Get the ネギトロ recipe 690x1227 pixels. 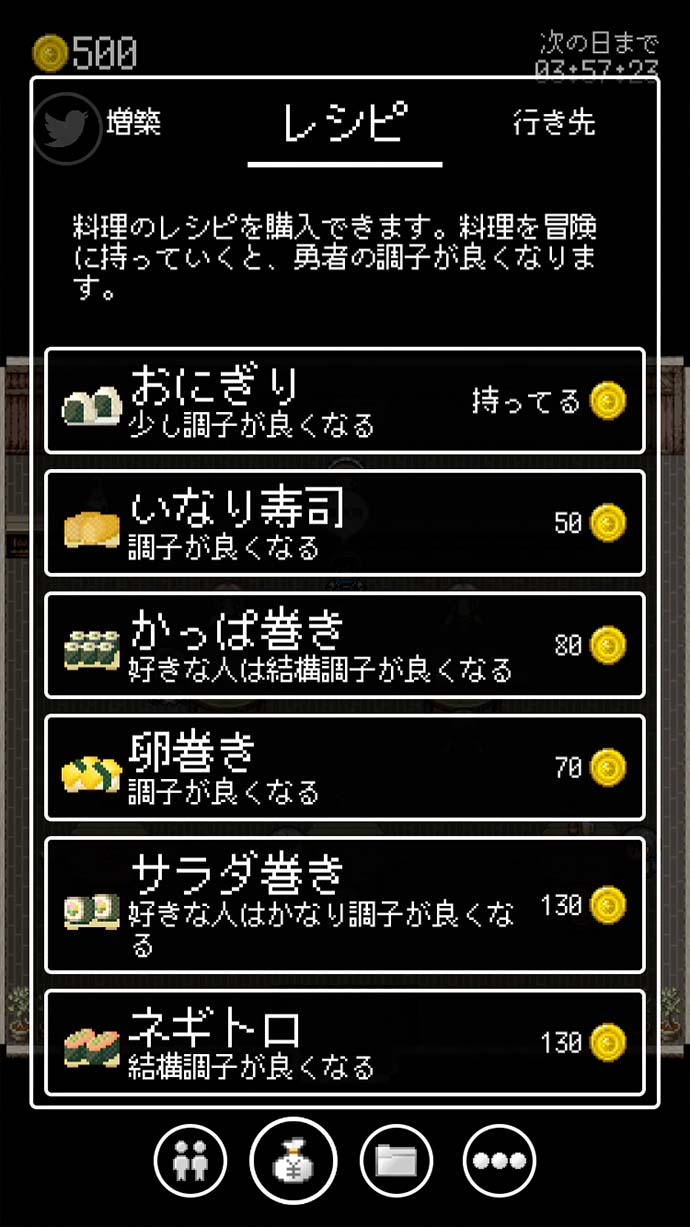(345, 1043)
